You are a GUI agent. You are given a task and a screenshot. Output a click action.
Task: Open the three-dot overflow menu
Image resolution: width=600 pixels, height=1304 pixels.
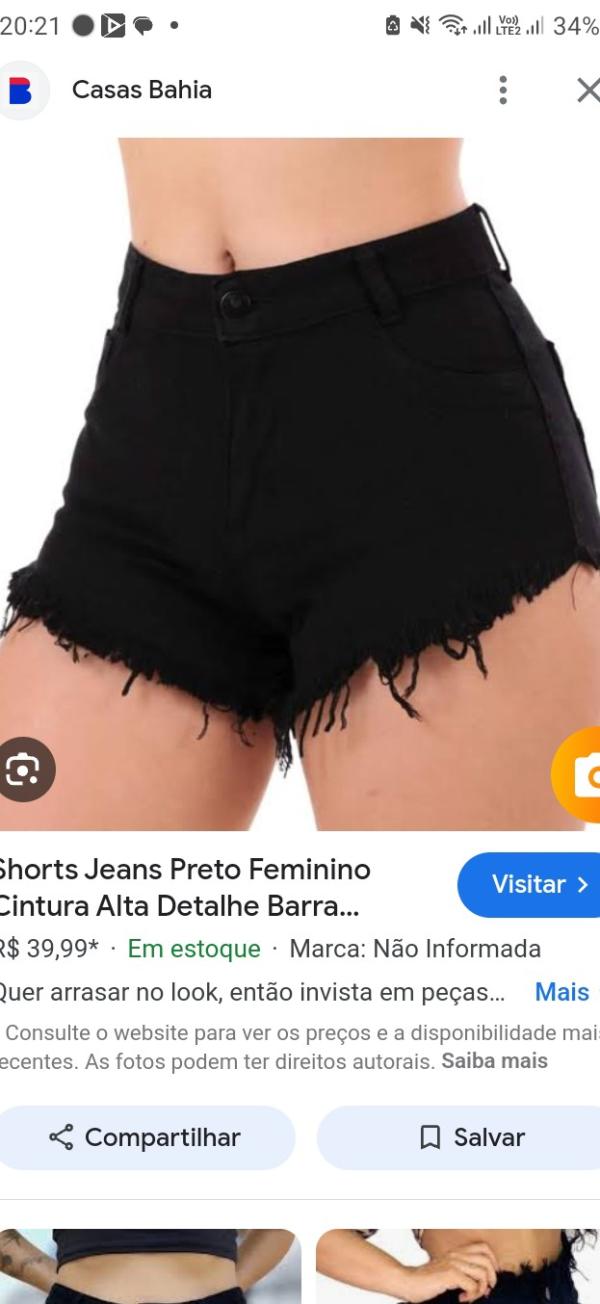coord(503,90)
